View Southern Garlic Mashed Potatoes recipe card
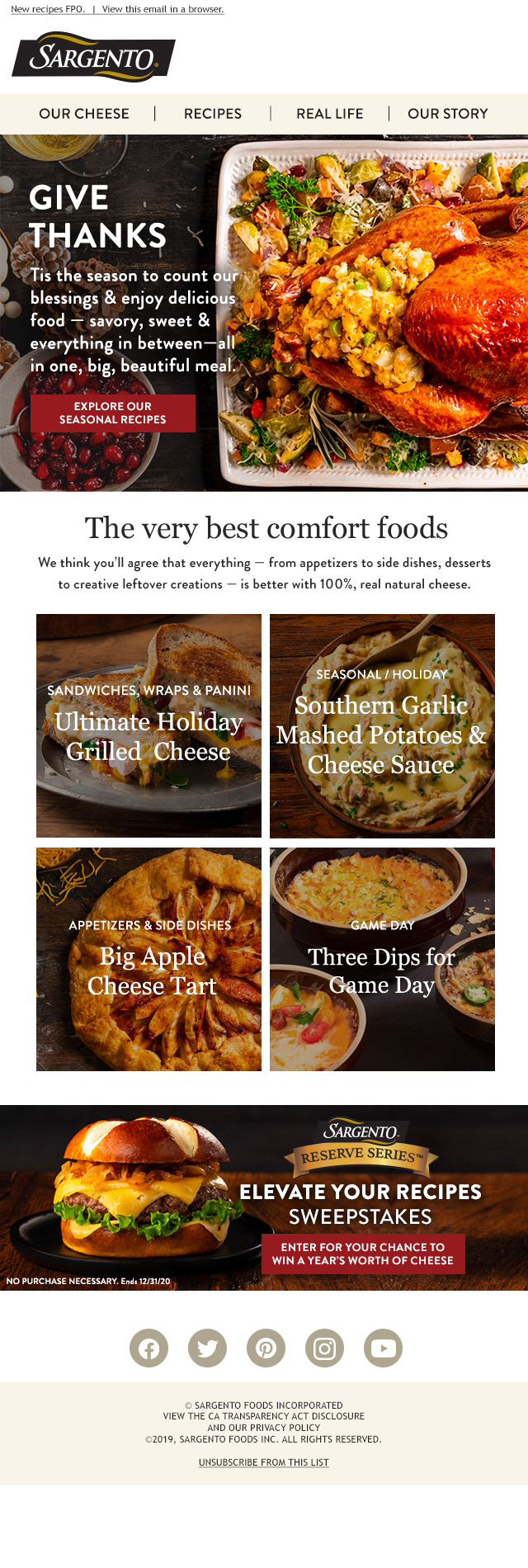The width and height of the screenshot is (528, 1568). pyautogui.click(x=382, y=725)
